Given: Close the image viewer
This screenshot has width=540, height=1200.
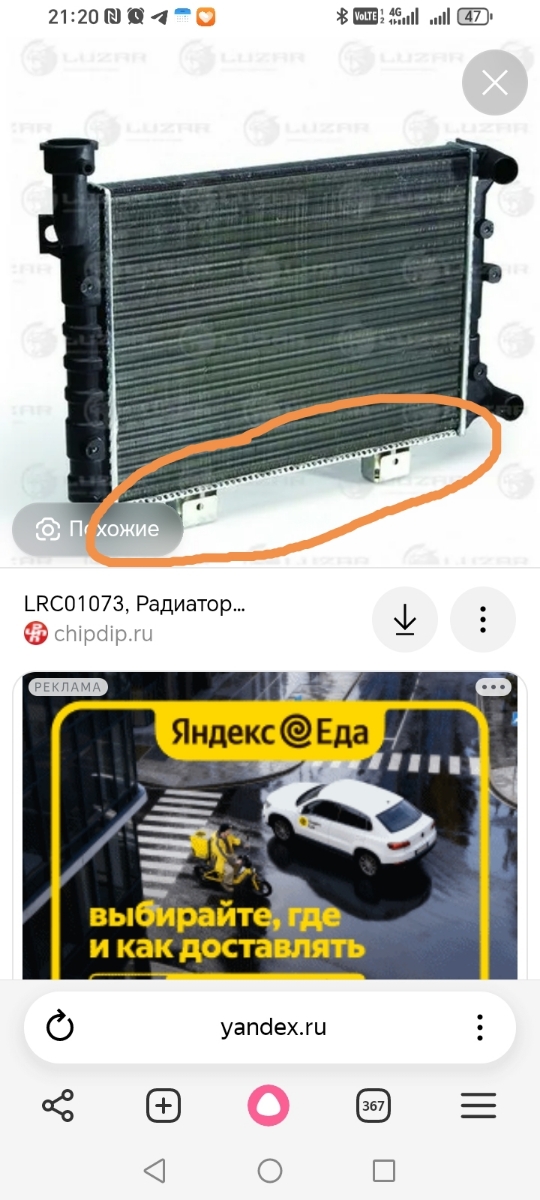Looking at the screenshot, I should click(495, 83).
